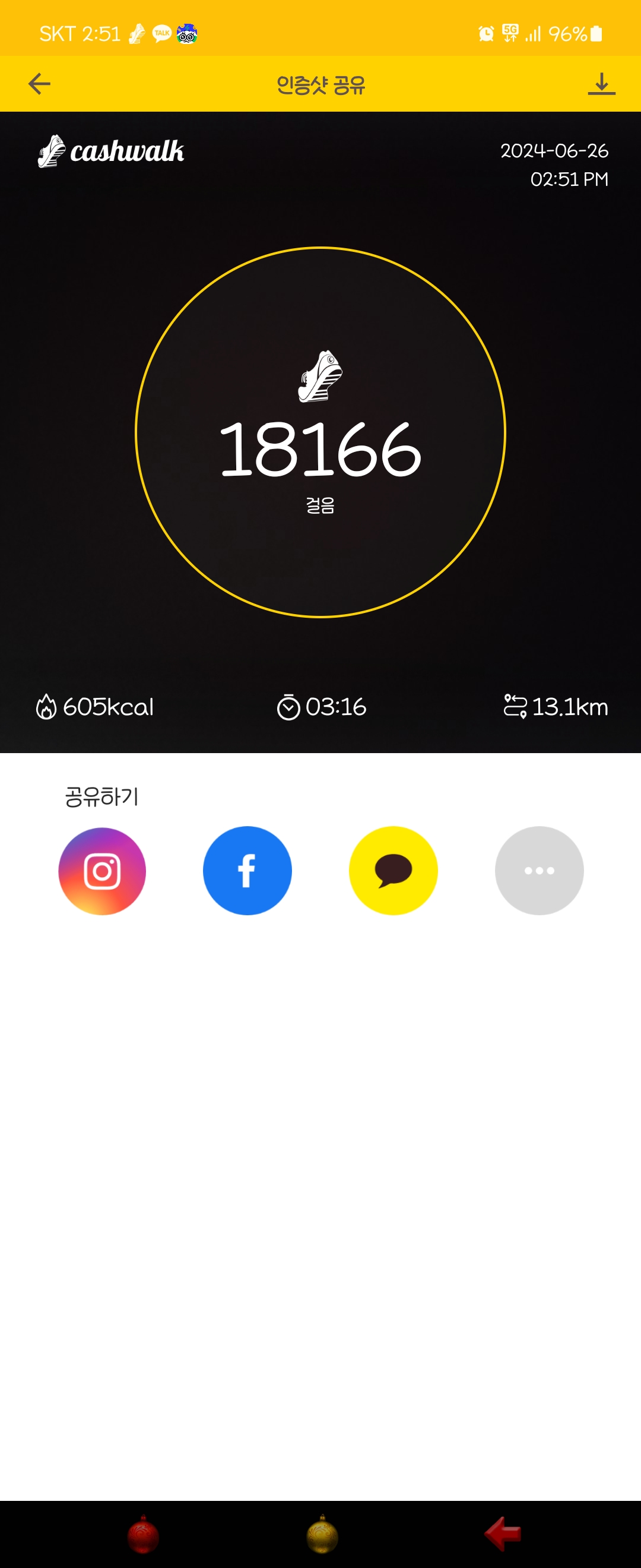Screen dimensions: 641x1568
Task: Open more sharing options
Action: [x=539, y=871]
